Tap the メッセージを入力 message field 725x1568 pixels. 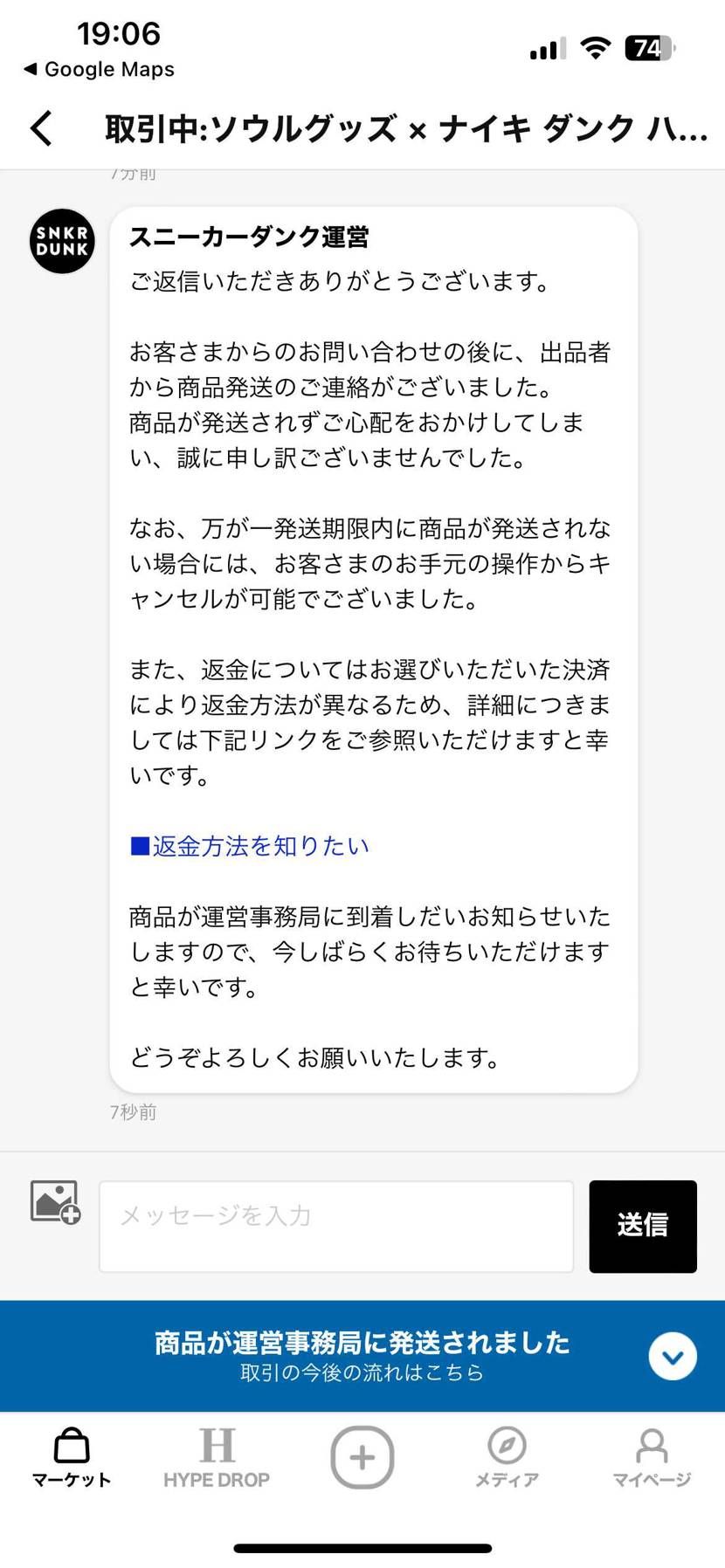(336, 1226)
